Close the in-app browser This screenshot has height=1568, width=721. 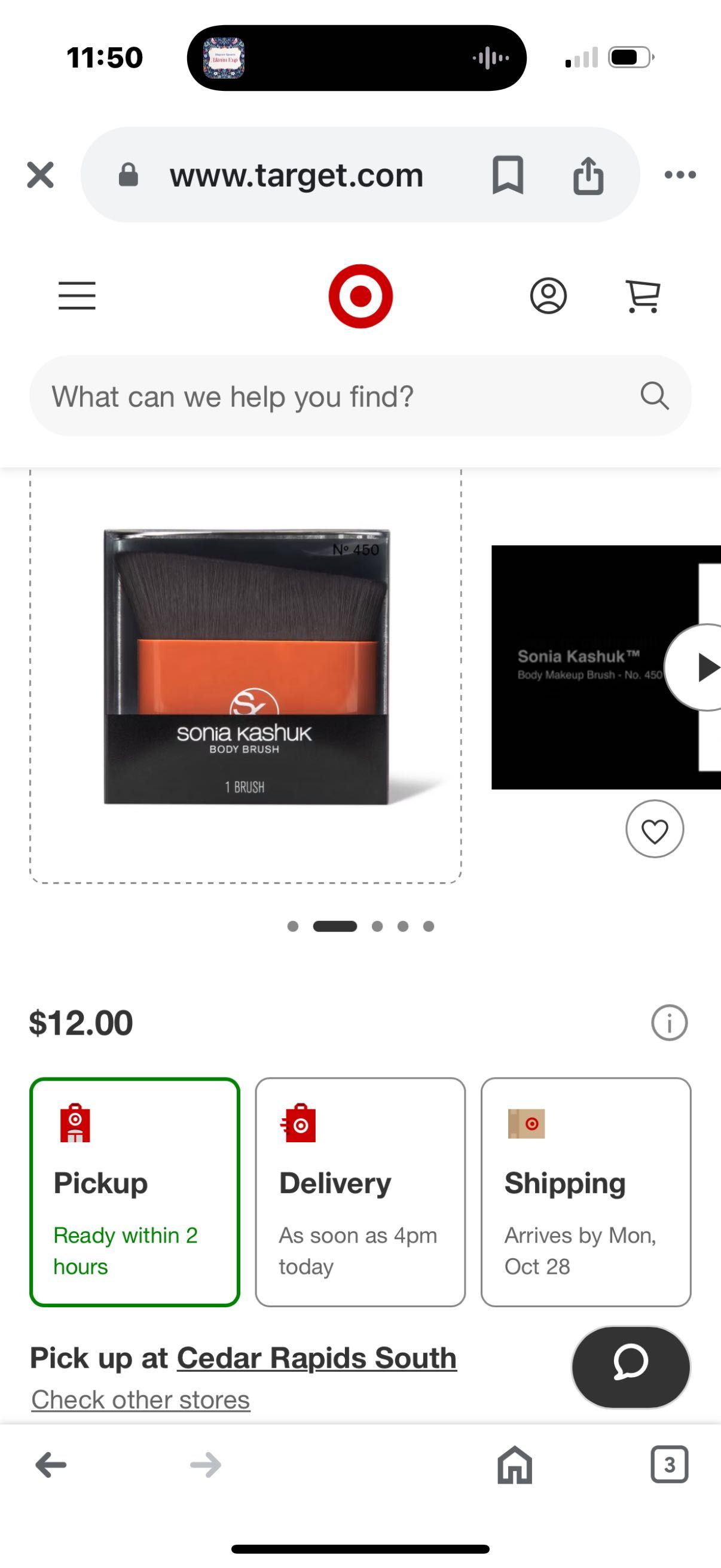(40, 175)
